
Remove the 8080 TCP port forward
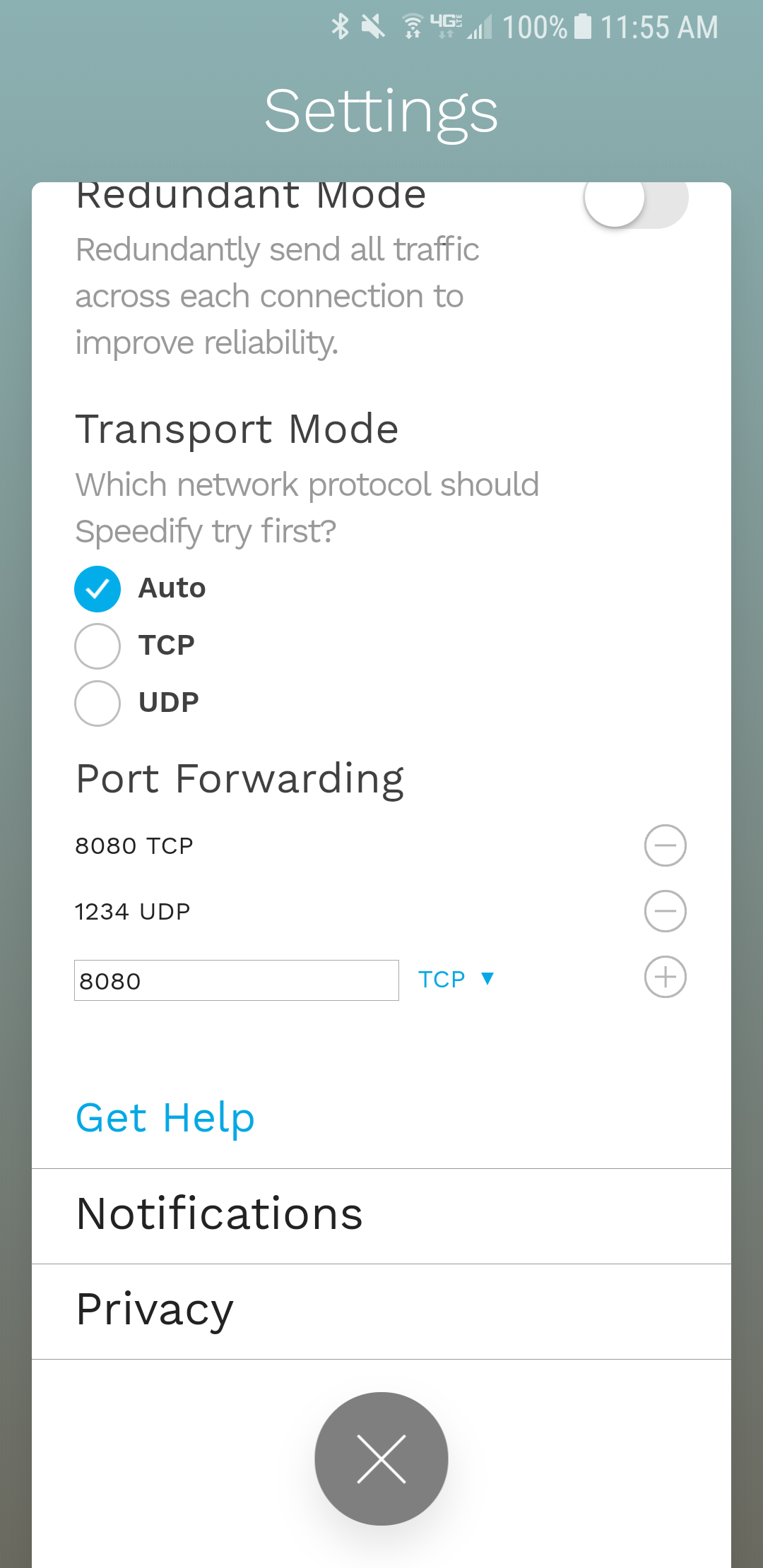[666, 845]
